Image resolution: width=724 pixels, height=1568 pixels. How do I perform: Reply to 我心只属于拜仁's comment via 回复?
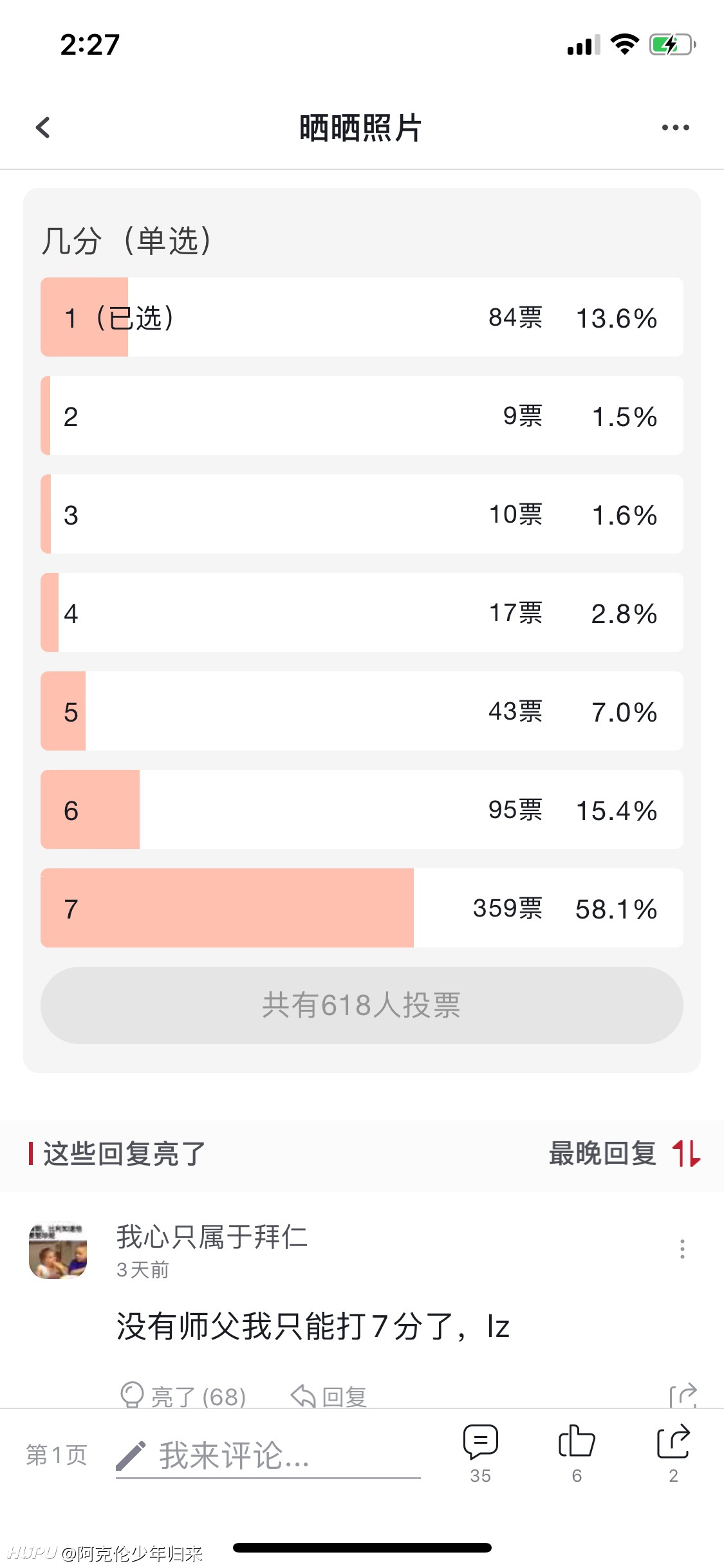(329, 1395)
